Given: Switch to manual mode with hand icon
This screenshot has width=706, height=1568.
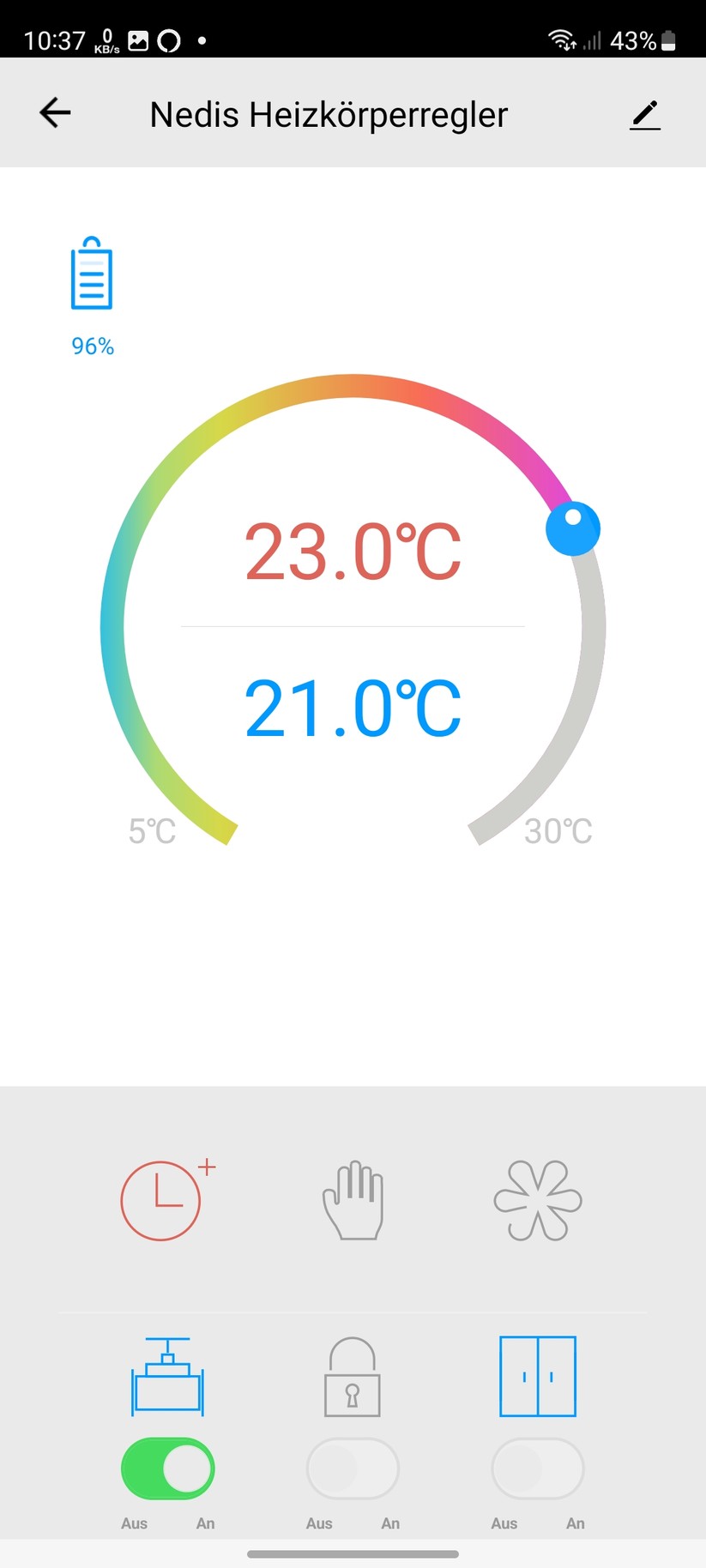Looking at the screenshot, I should (x=353, y=1200).
